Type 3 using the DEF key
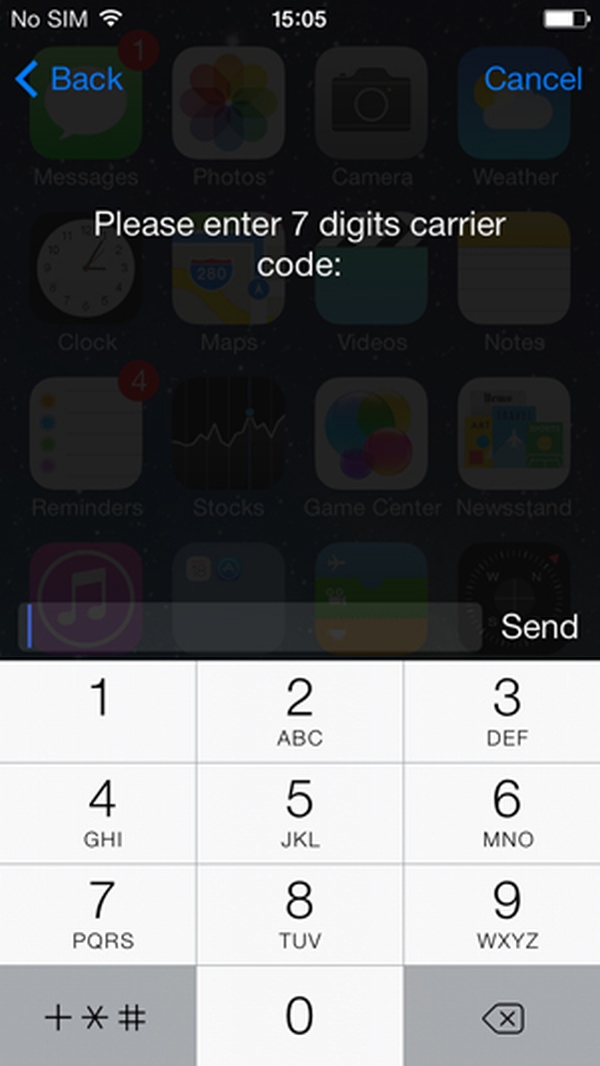Screen dimensions: 600x1066 502,711
